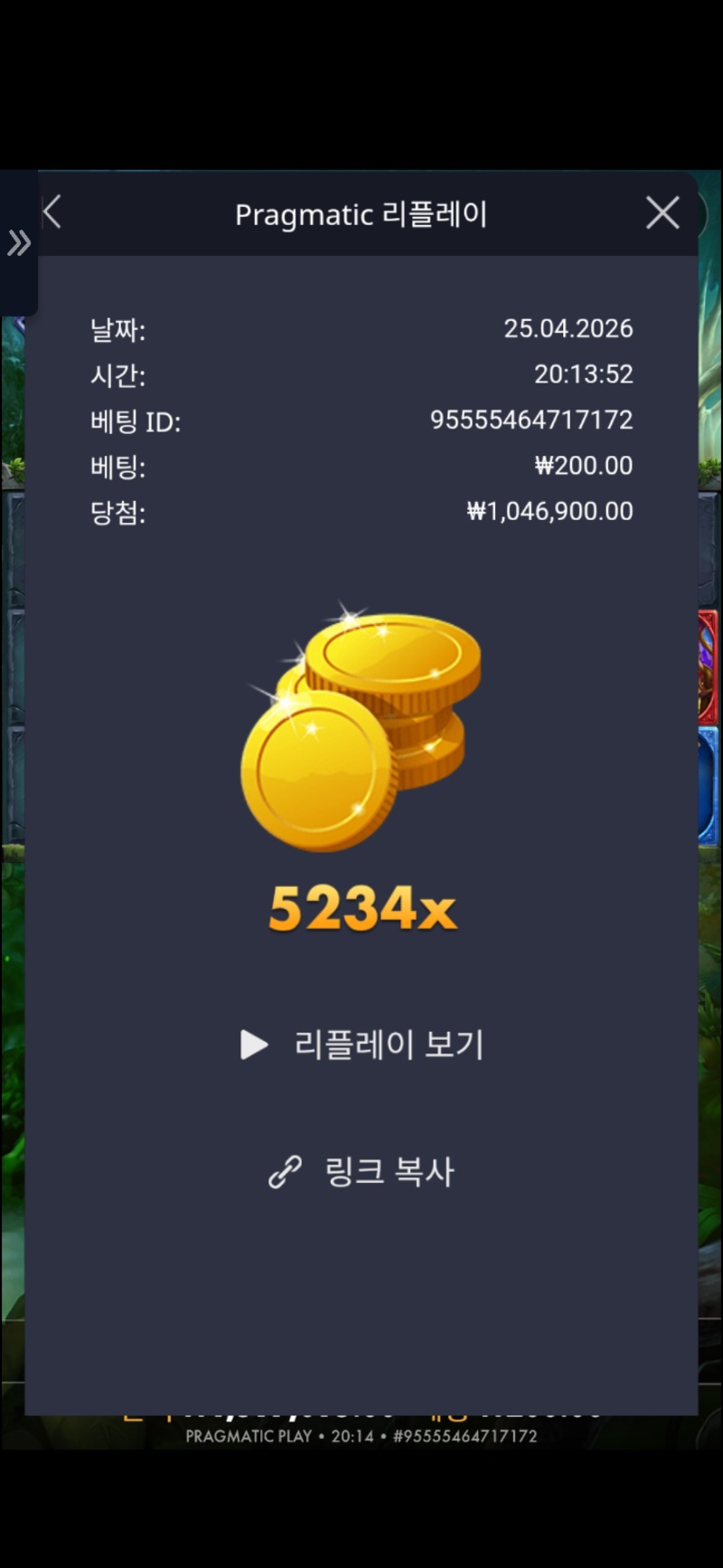
Task: Copy the replay link with 링크 복사
Action: [x=362, y=1171]
